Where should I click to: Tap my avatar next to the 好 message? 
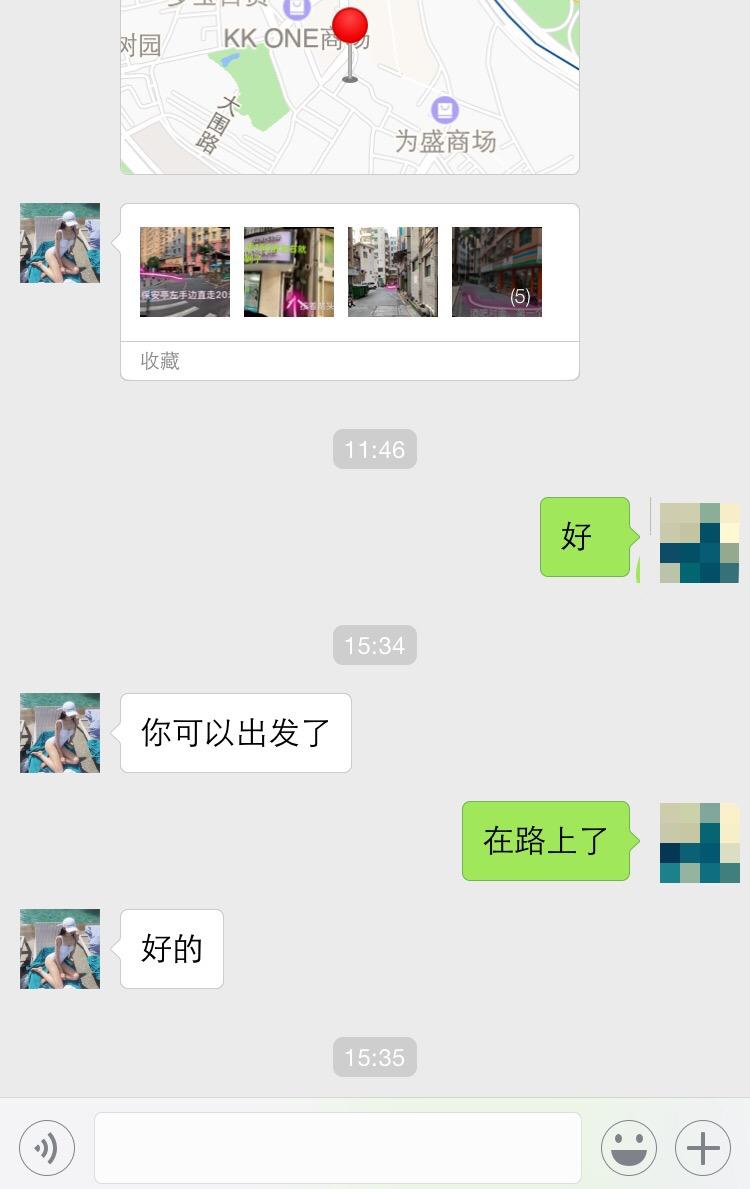tap(700, 543)
